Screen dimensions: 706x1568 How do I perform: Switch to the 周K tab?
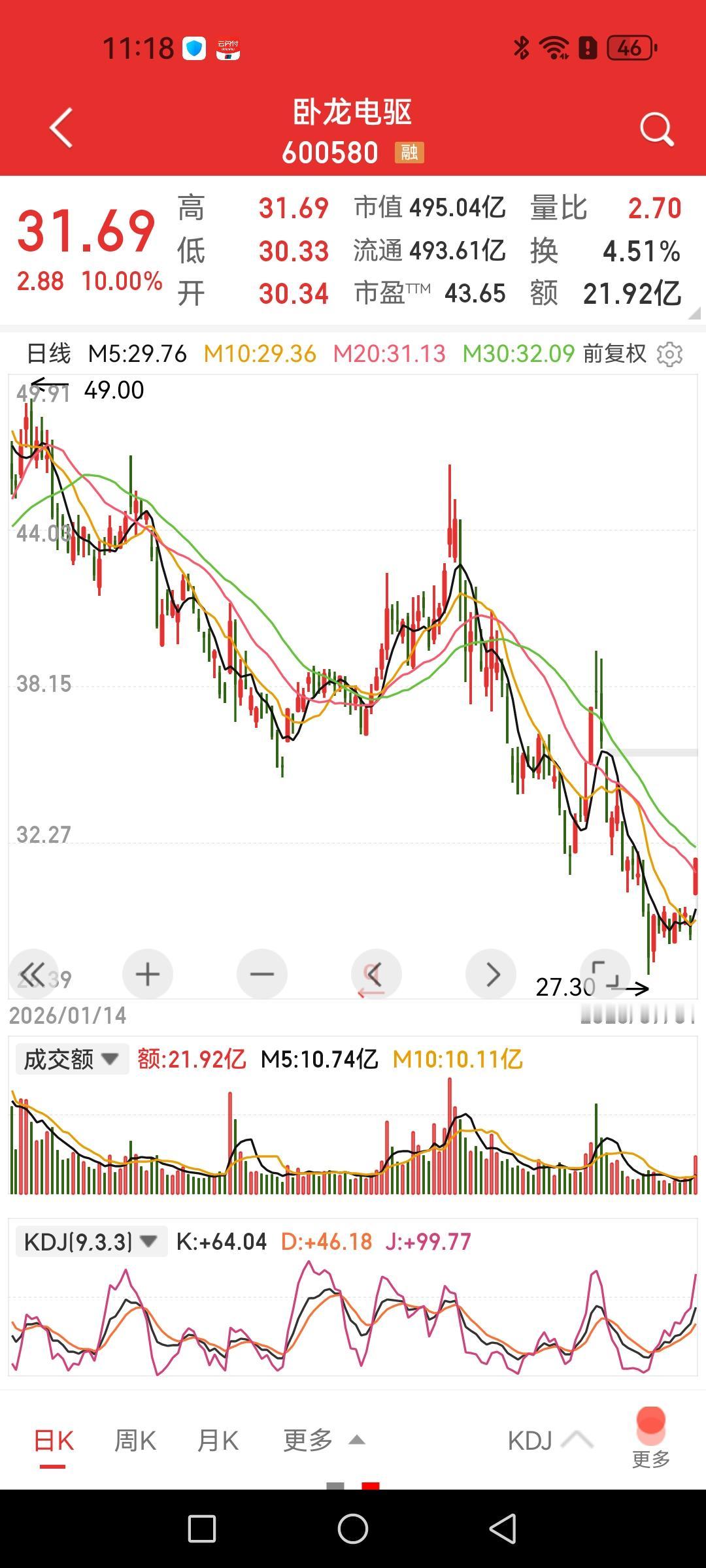135,1441
